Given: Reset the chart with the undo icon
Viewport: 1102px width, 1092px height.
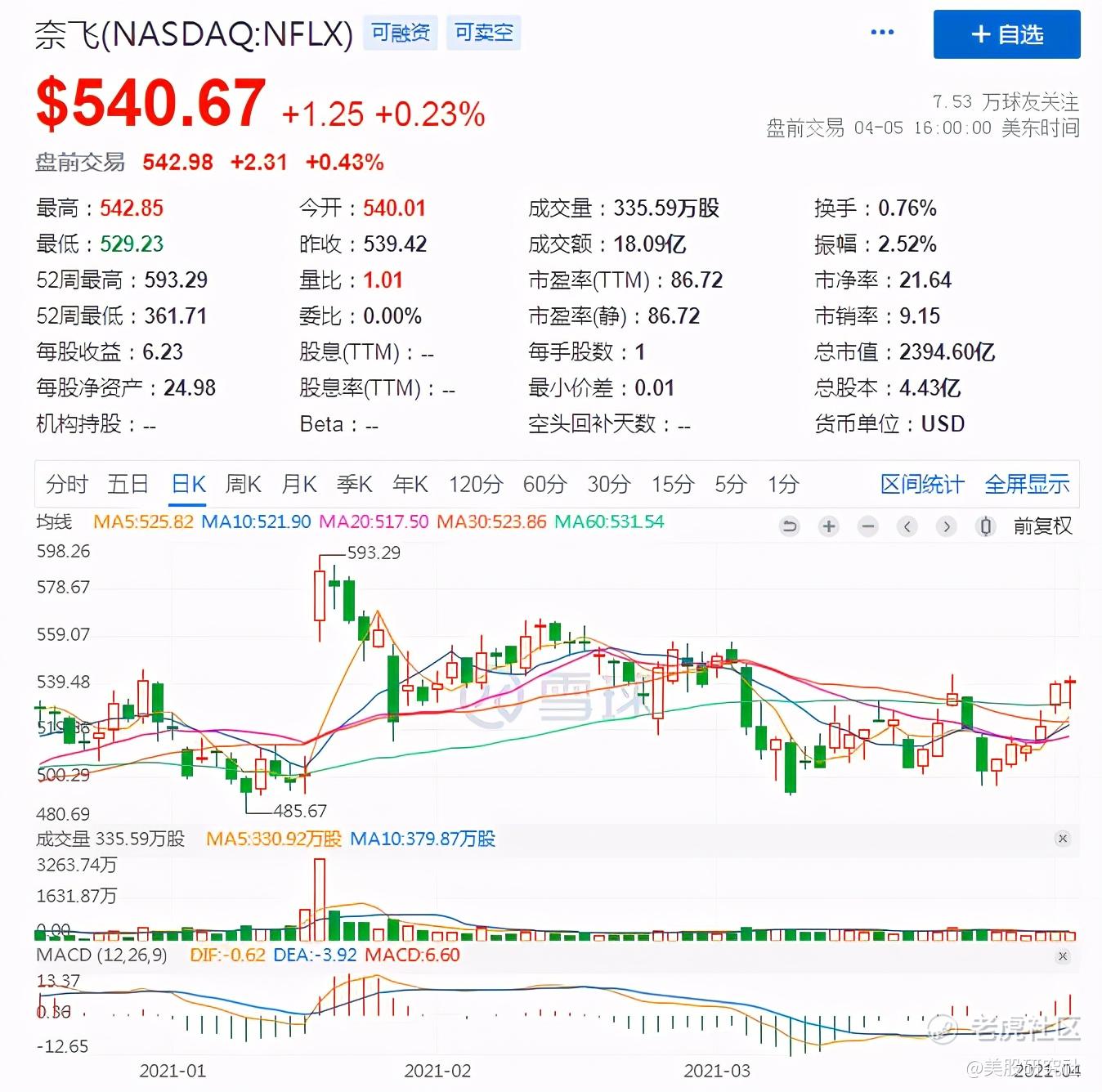Looking at the screenshot, I should tap(790, 526).
